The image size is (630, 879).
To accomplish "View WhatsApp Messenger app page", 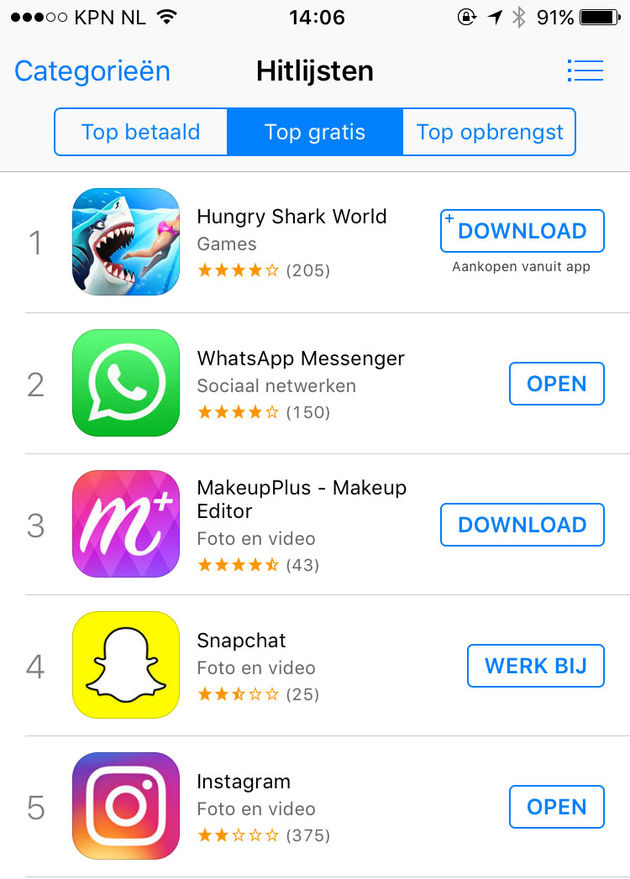I will 300,358.
